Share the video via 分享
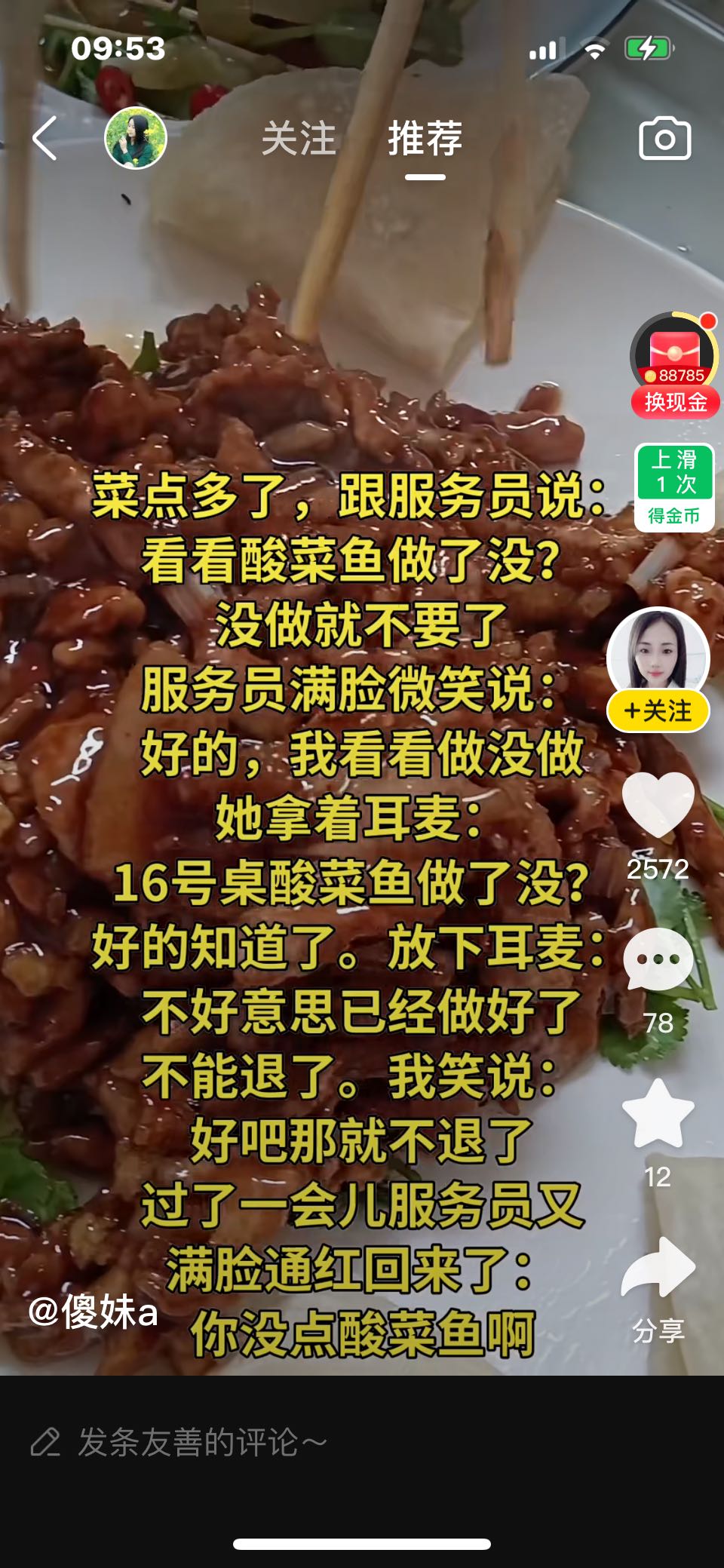 (658, 1268)
